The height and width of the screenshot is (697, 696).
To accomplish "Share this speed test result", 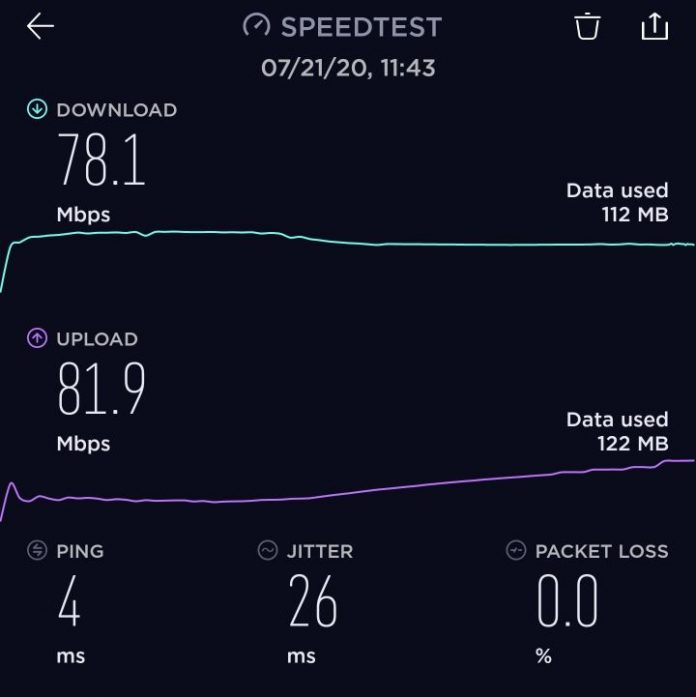I will [x=653, y=26].
